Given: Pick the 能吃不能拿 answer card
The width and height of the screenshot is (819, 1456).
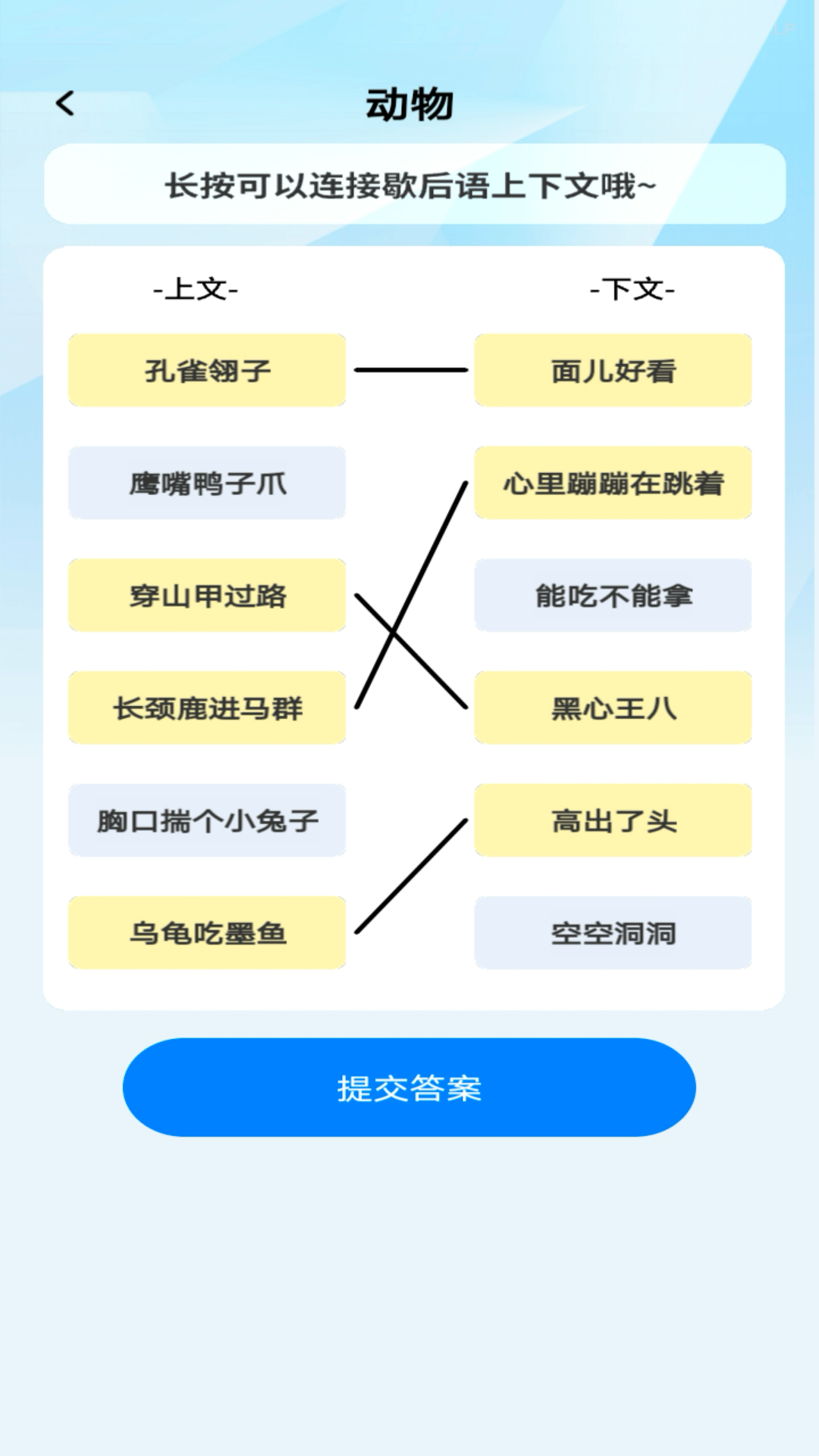Looking at the screenshot, I should click(x=611, y=595).
